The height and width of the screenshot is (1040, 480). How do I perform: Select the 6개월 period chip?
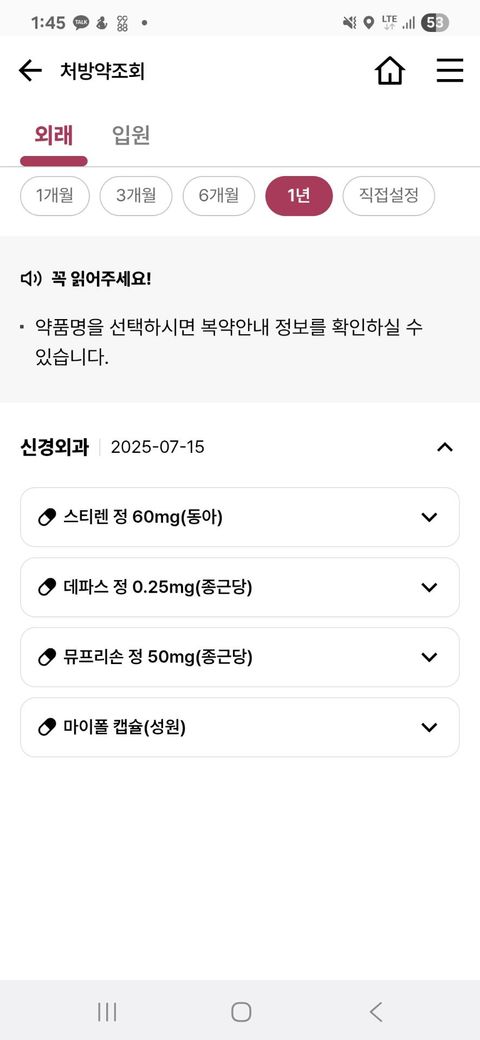(x=219, y=196)
